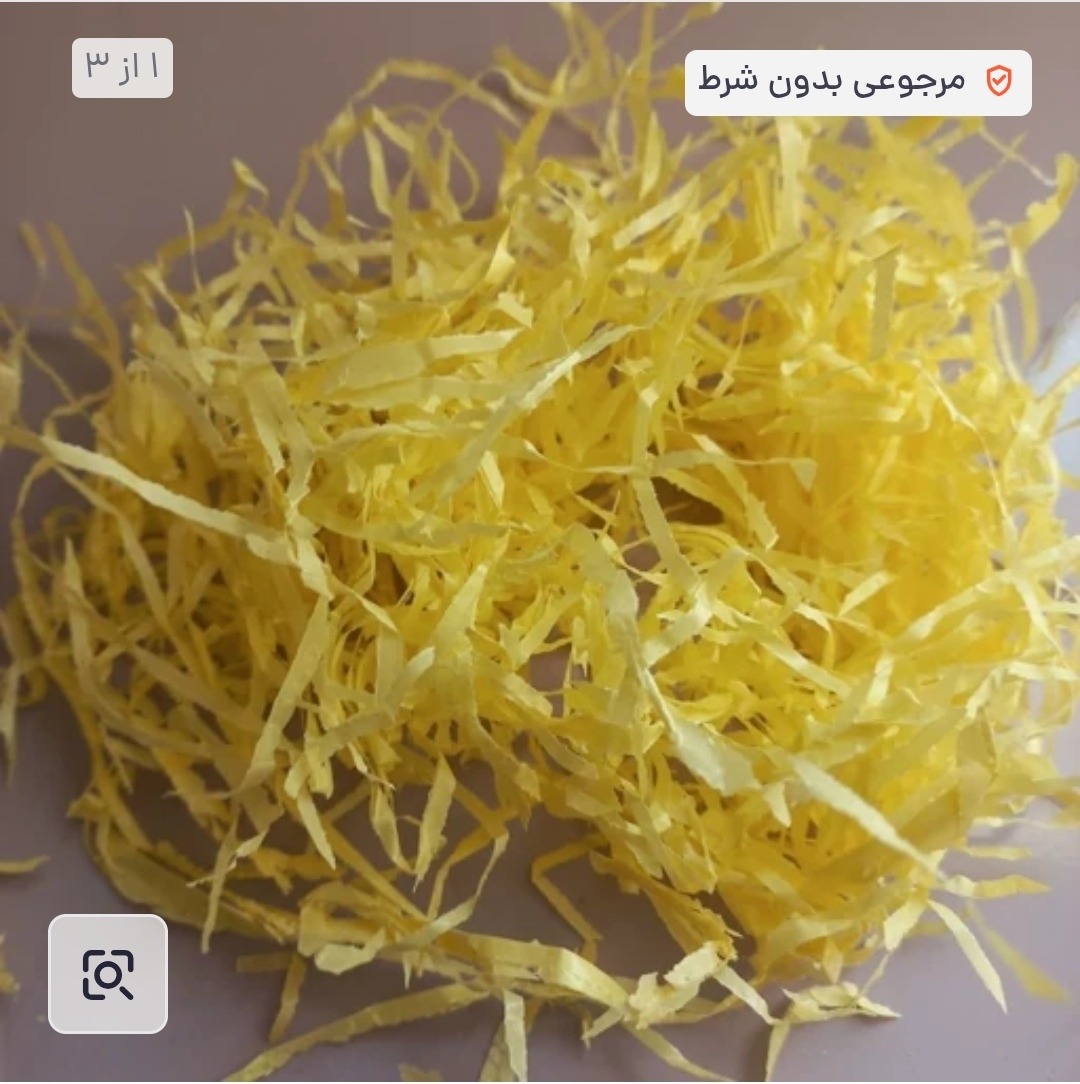The image size is (1080, 1084).
Task: Open visual search for similar products
Action: click(x=108, y=973)
